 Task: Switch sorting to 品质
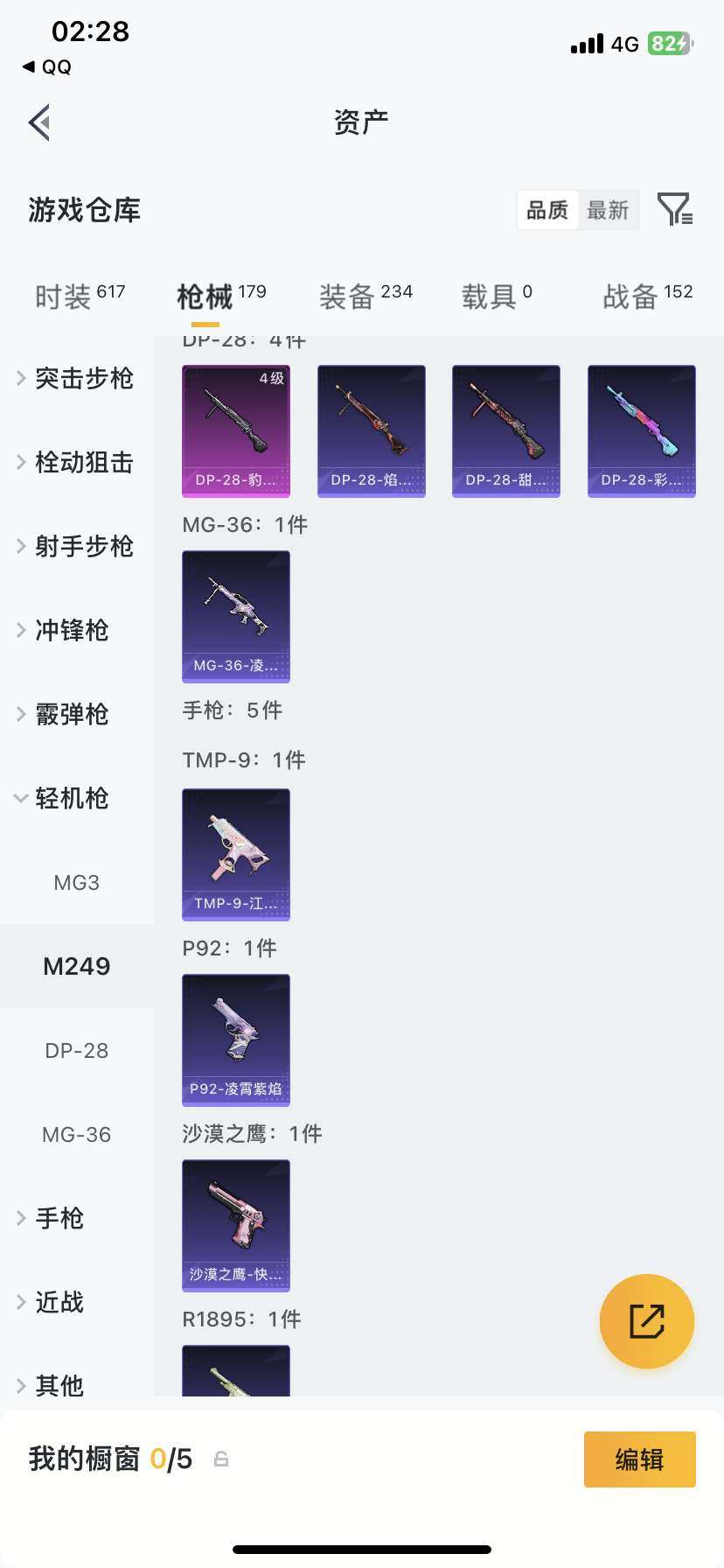pyautogui.click(x=547, y=210)
